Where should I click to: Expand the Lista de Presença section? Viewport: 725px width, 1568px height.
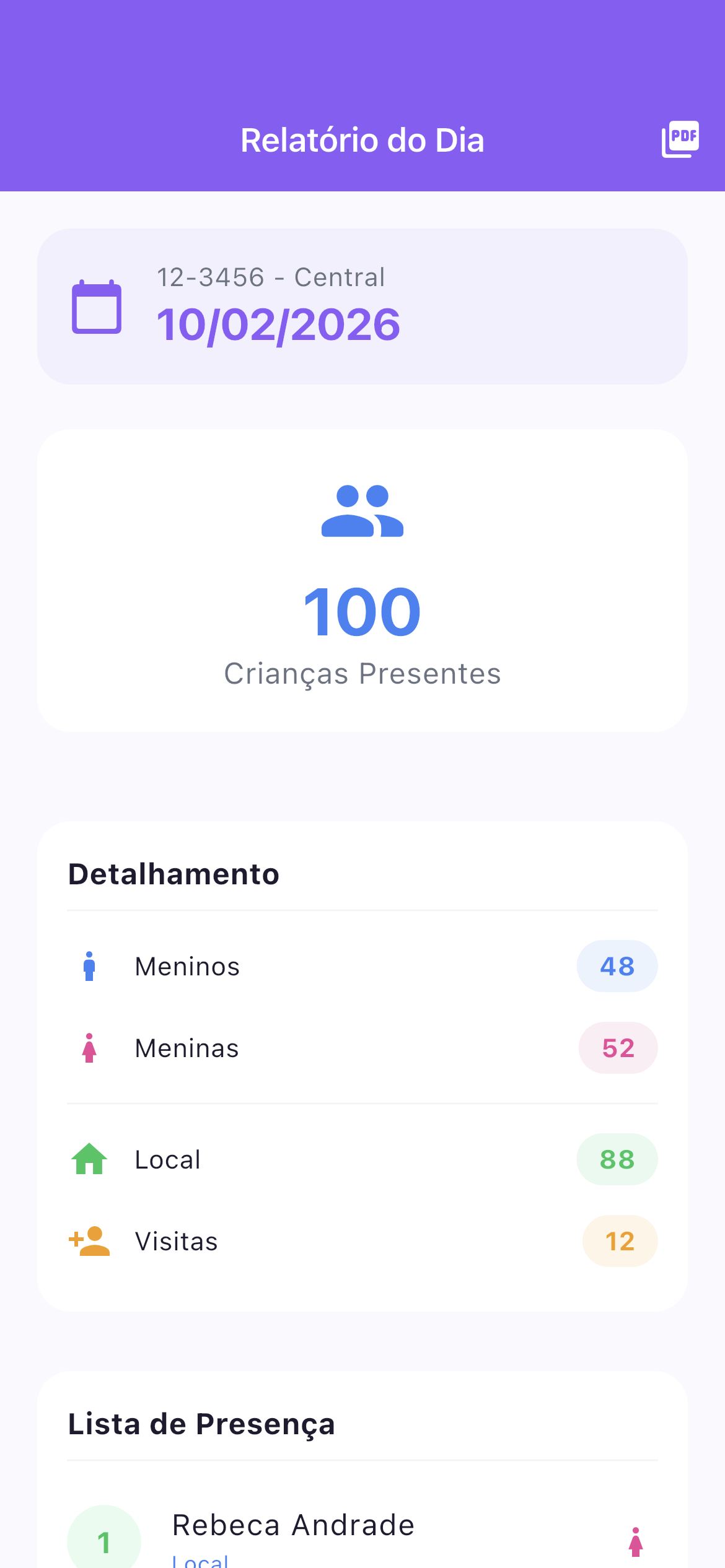point(201,1422)
